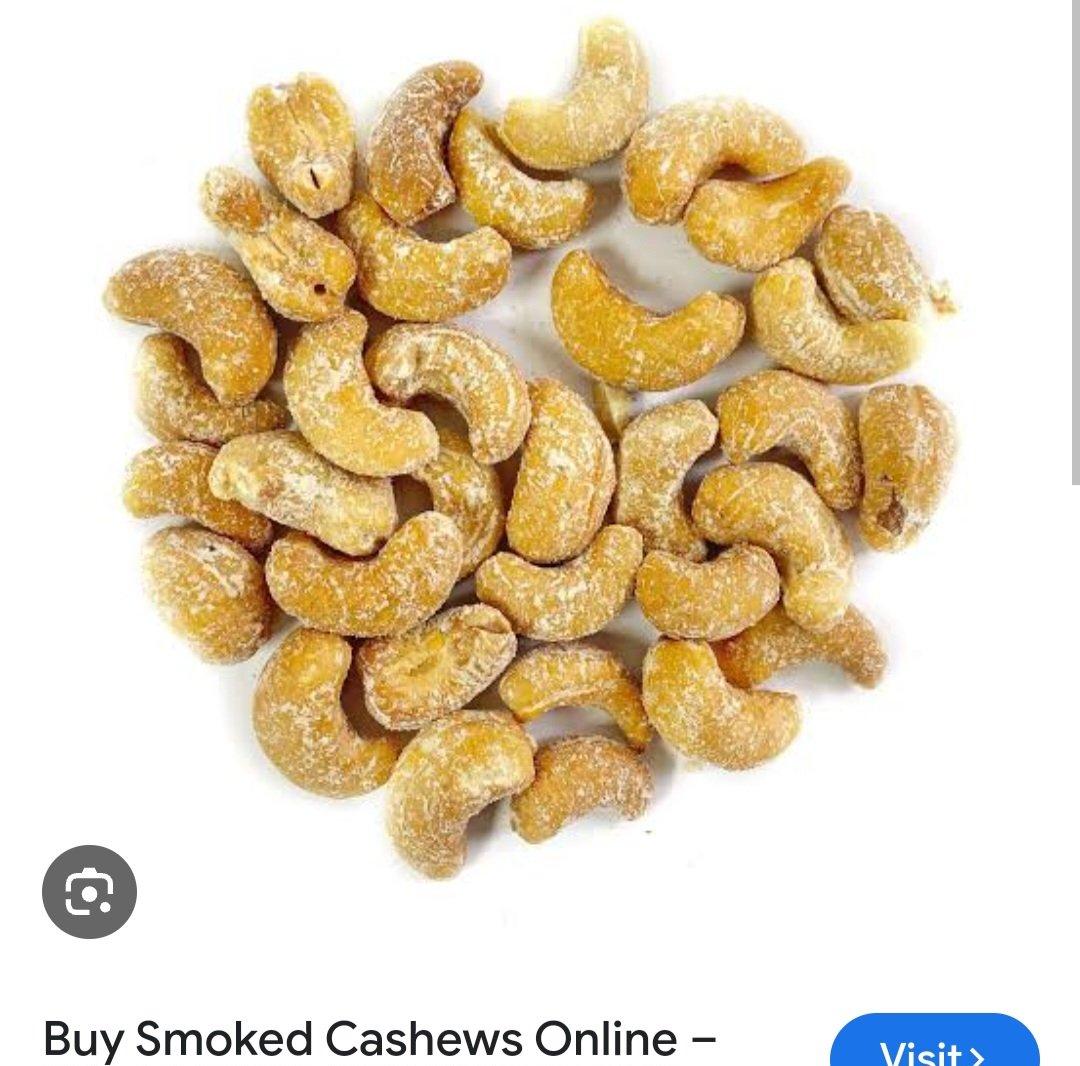
Task: Tap the Visit button
Action: pos(934,1047)
